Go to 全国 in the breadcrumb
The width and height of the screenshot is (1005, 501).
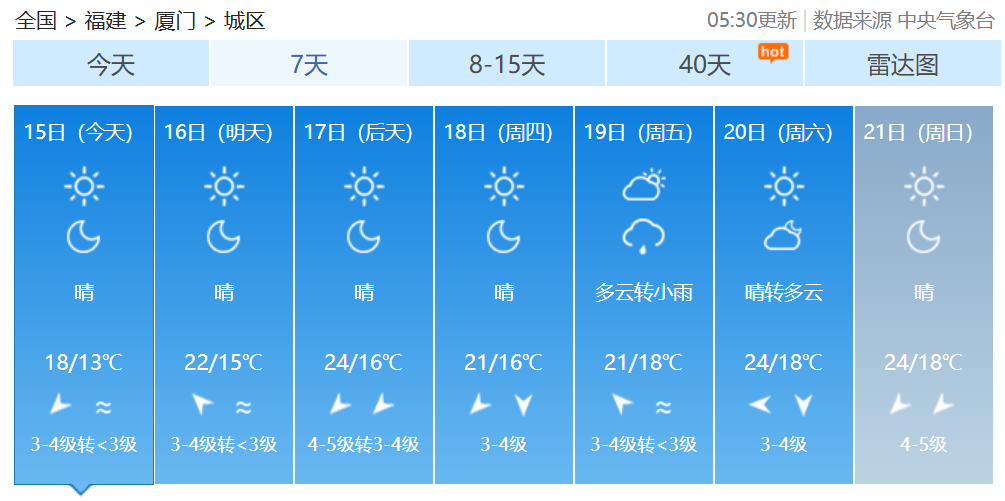coord(37,20)
